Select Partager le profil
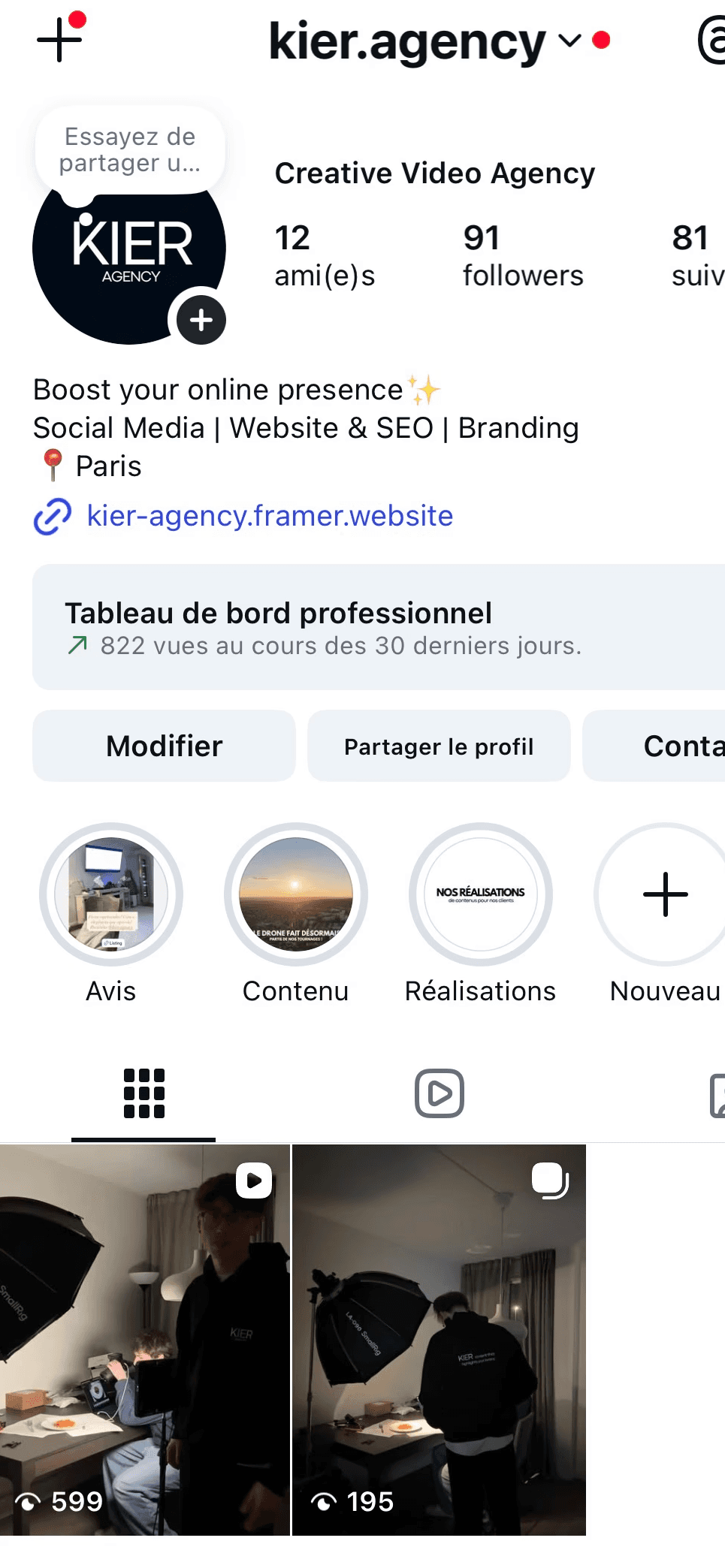 pyautogui.click(x=439, y=746)
